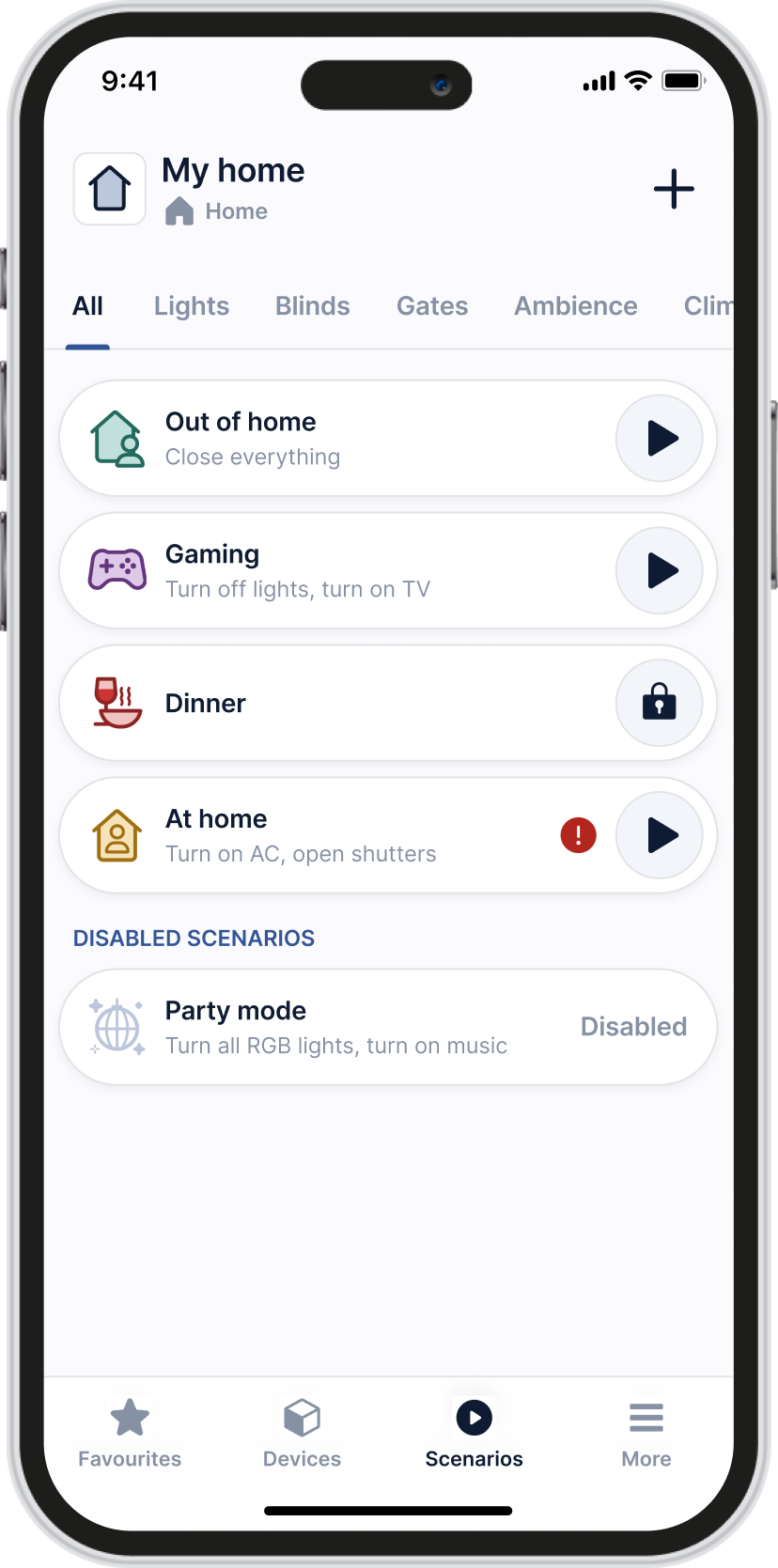The width and height of the screenshot is (778, 1568).
Task: Run the At home scenario
Action: 660,834
